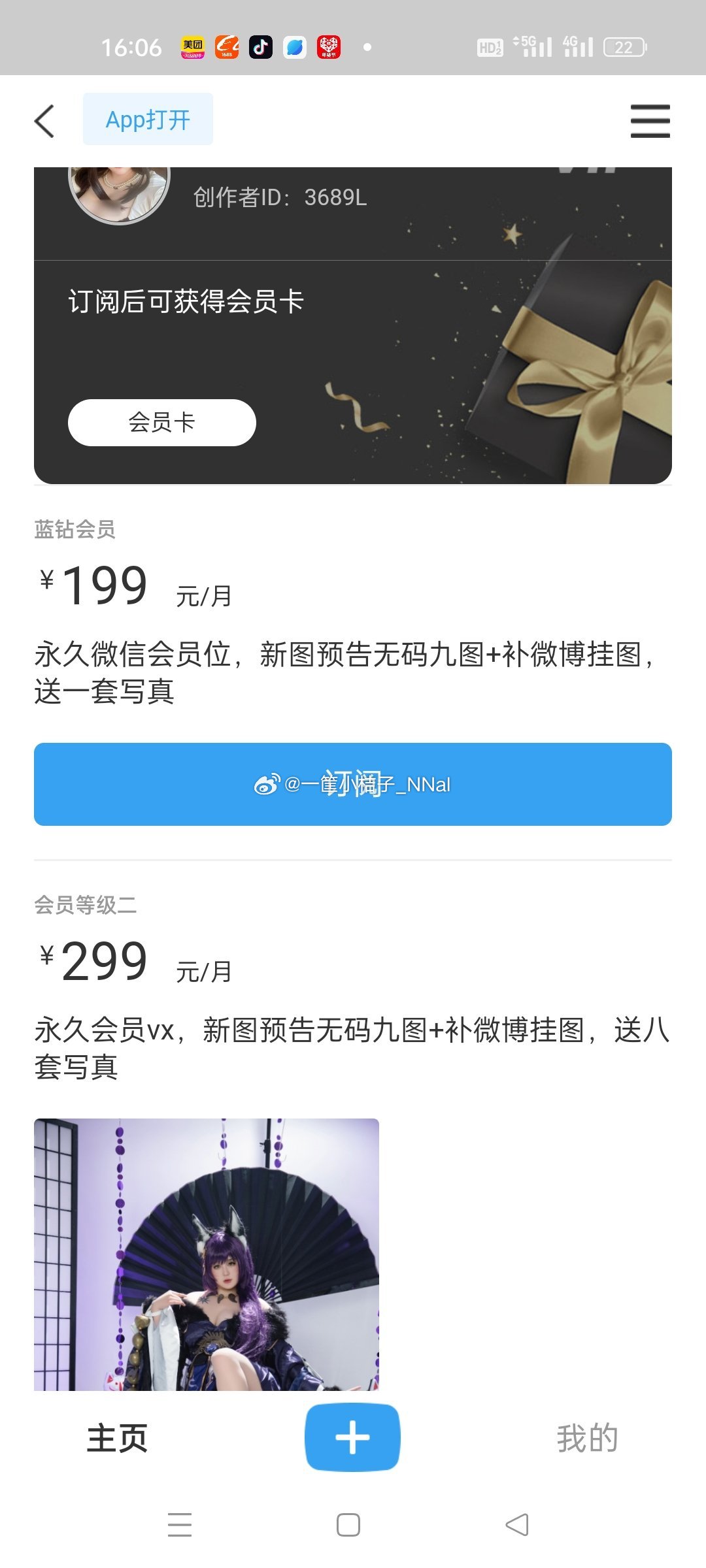Viewport: 706px width, 1568px height.
Task: Go back using the top-left arrow
Action: pos(44,121)
